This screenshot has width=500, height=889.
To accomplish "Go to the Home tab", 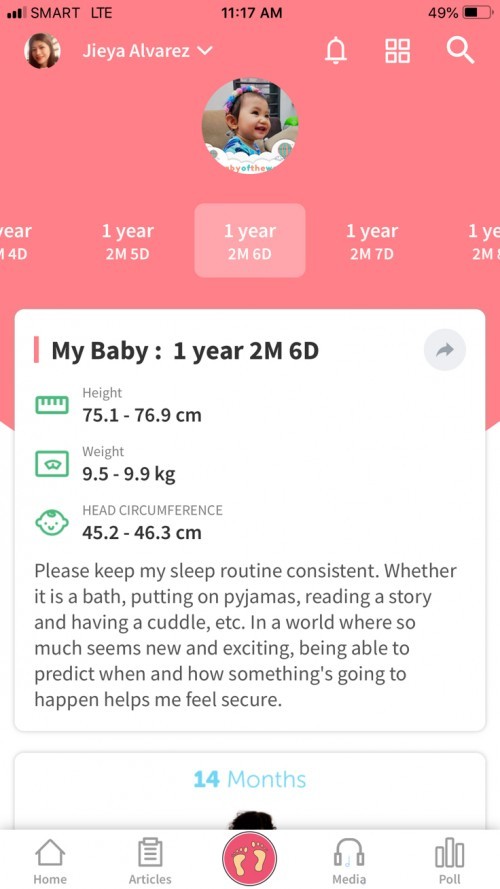I will pyautogui.click(x=50, y=861).
